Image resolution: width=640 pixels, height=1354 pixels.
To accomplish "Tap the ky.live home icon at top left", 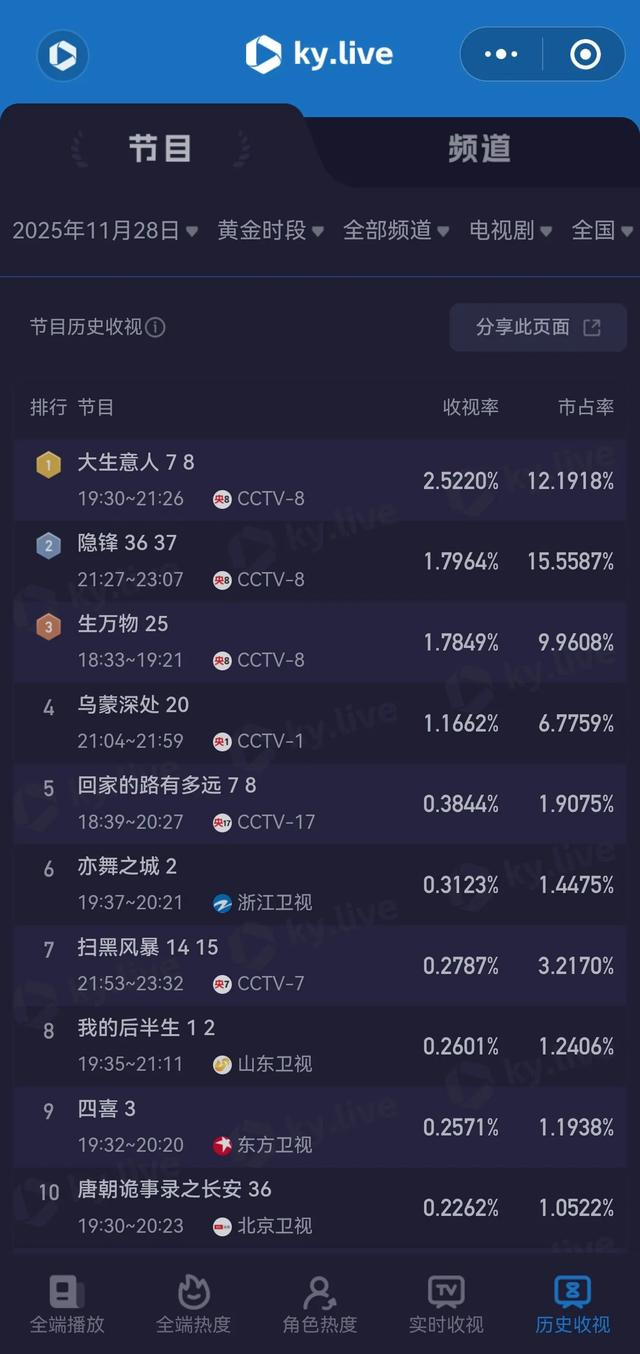I will [x=63, y=54].
